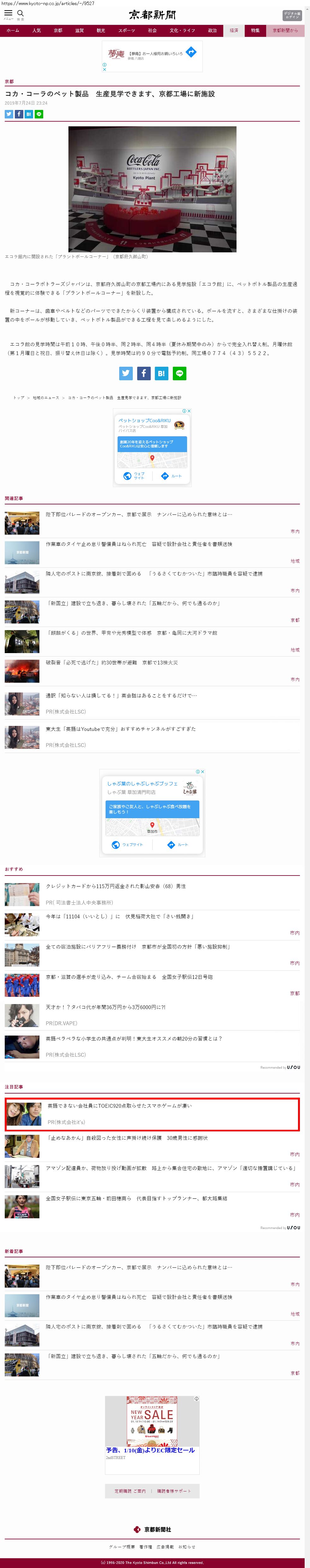
Task: Select the 滋賀 navigation tab
Action: point(79,31)
